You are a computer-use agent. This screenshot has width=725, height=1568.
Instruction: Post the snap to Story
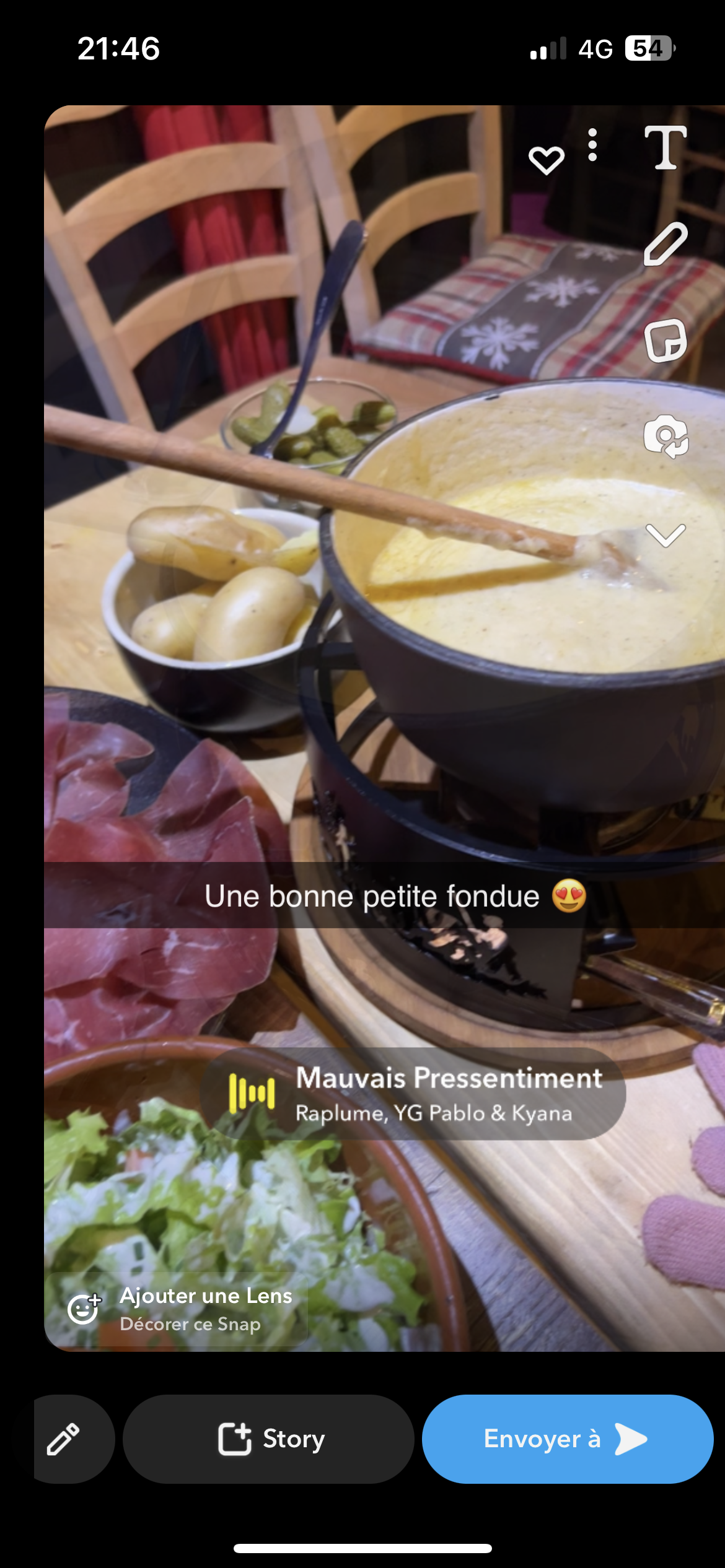tap(268, 1439)
